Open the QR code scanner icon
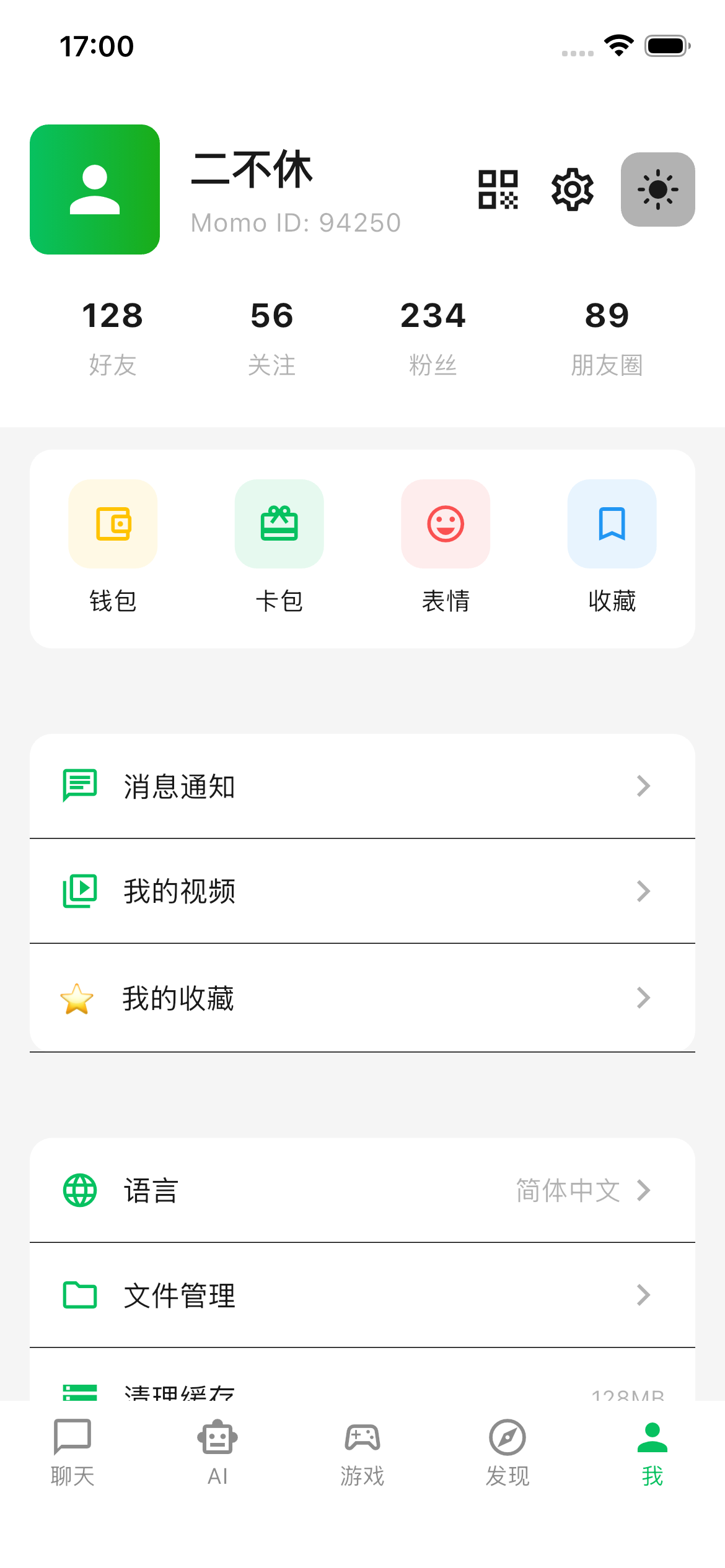Viewport: 725px width, 1568px height. tap(499, 189)
